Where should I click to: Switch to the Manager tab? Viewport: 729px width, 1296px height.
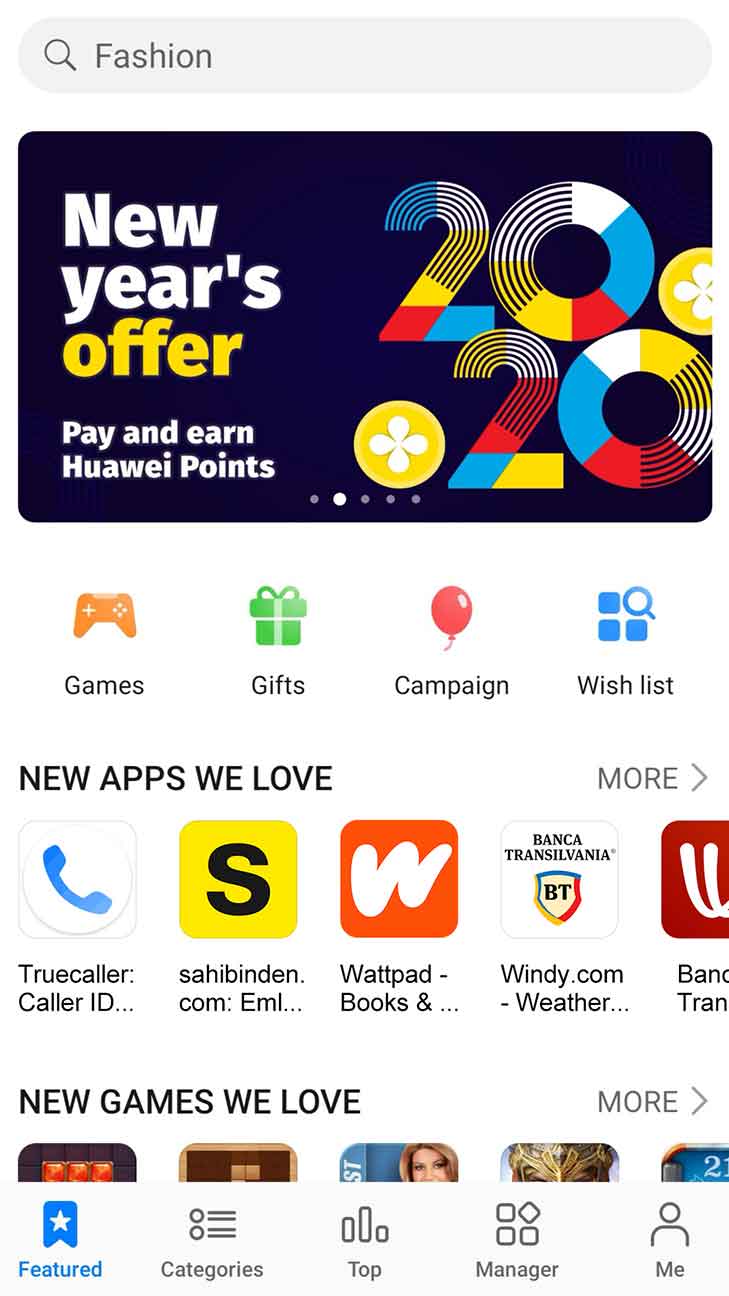click(x=517, y=1240)
